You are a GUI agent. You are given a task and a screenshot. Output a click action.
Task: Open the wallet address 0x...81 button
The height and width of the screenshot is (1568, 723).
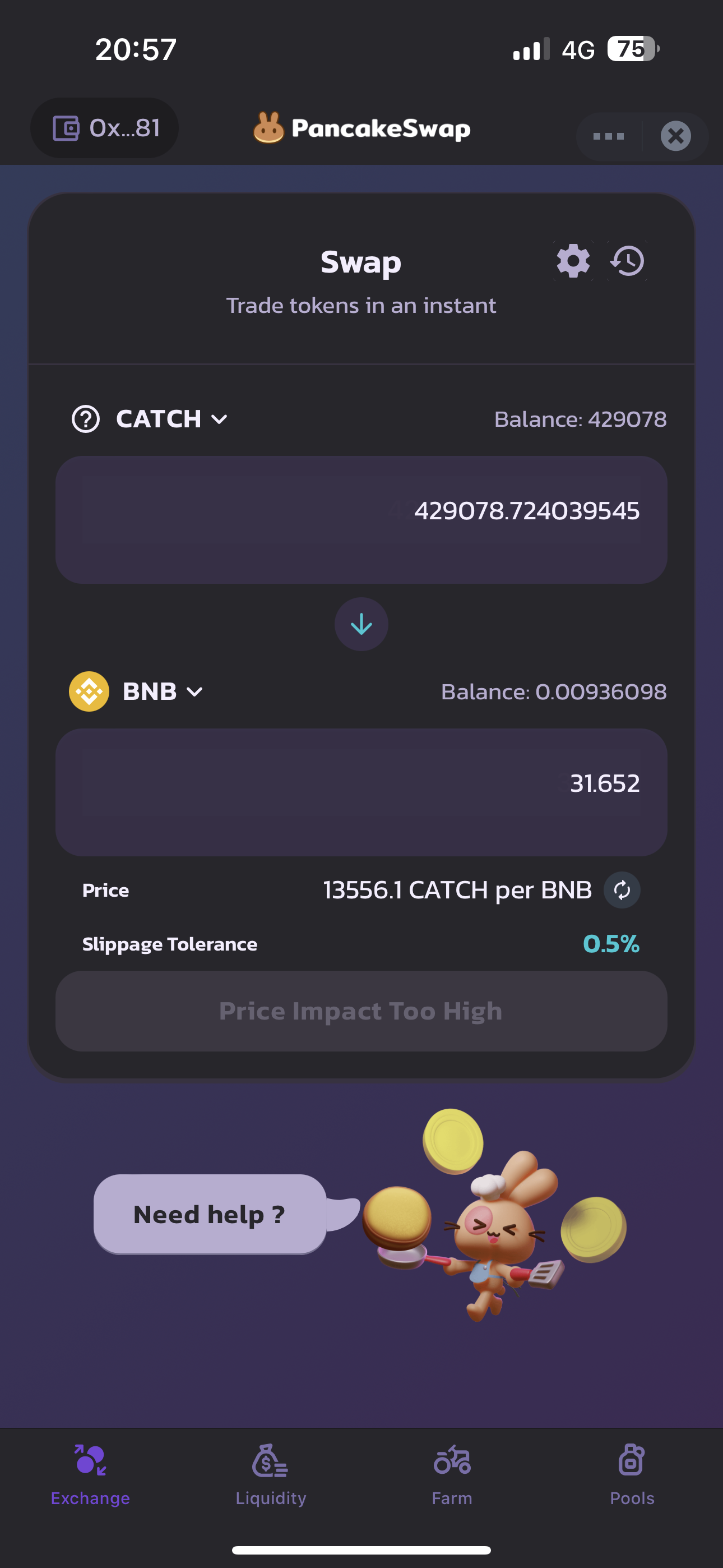105,128
